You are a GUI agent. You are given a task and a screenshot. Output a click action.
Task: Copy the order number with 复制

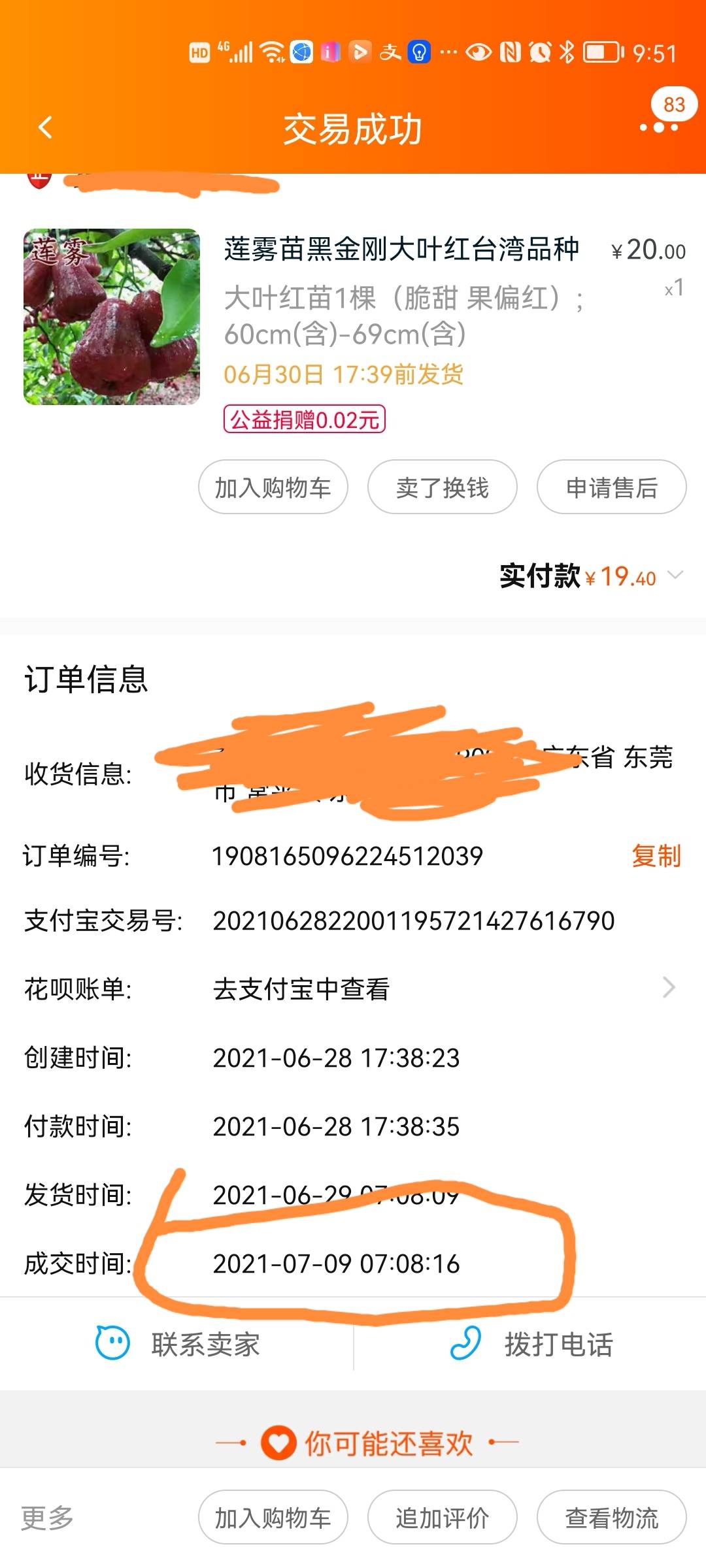coord(656,855)
